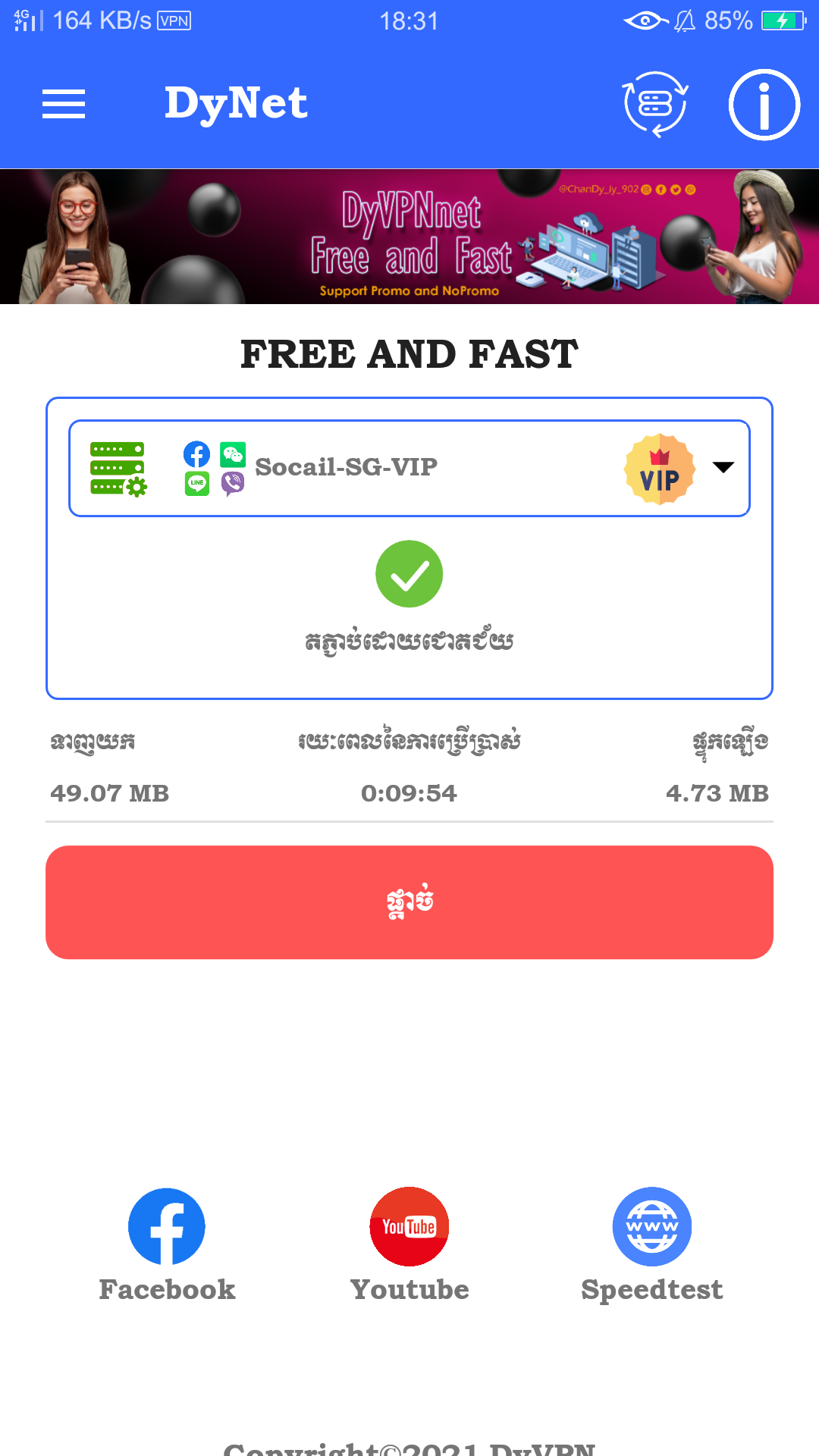Click the Viber icon beside the server name

click(x=233, y=483)
